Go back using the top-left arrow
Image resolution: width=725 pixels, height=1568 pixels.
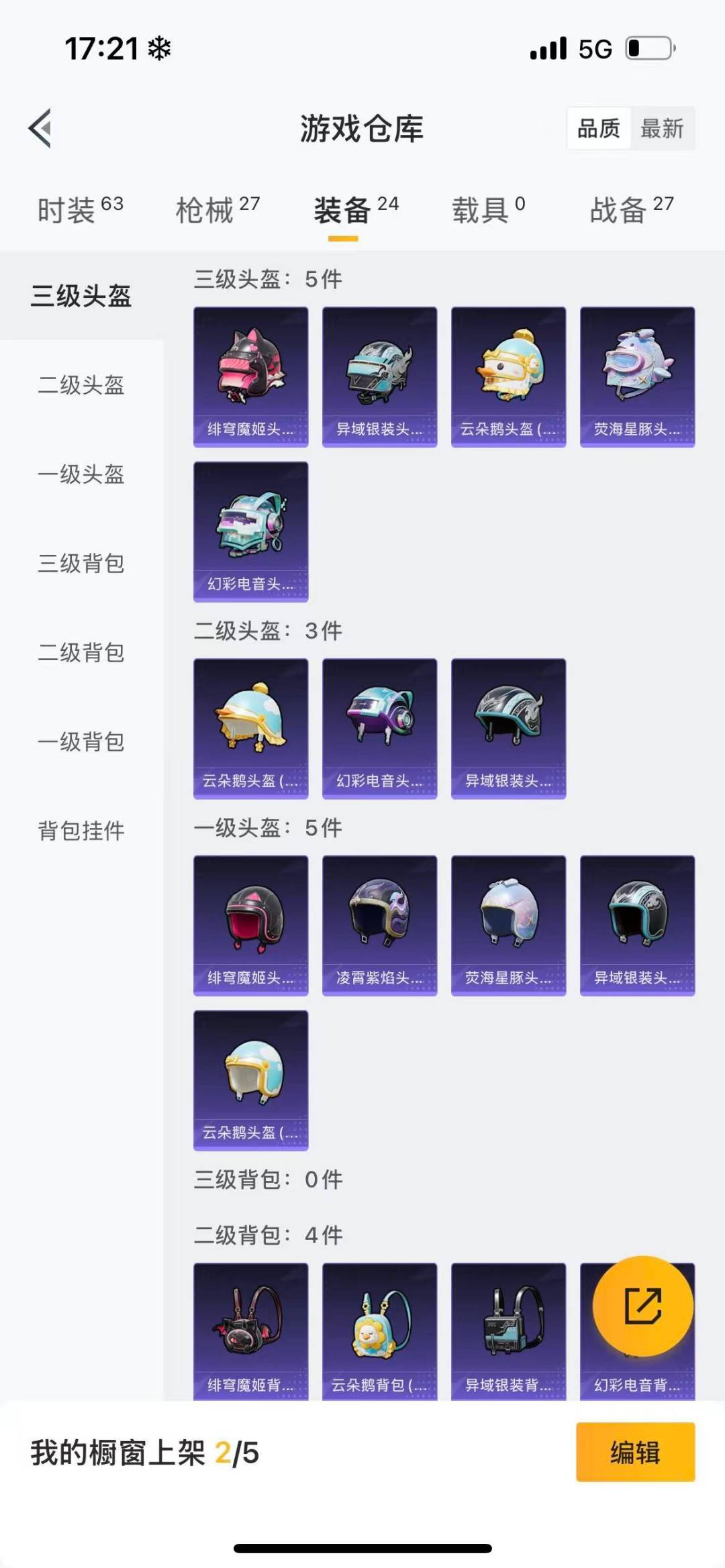40,127
